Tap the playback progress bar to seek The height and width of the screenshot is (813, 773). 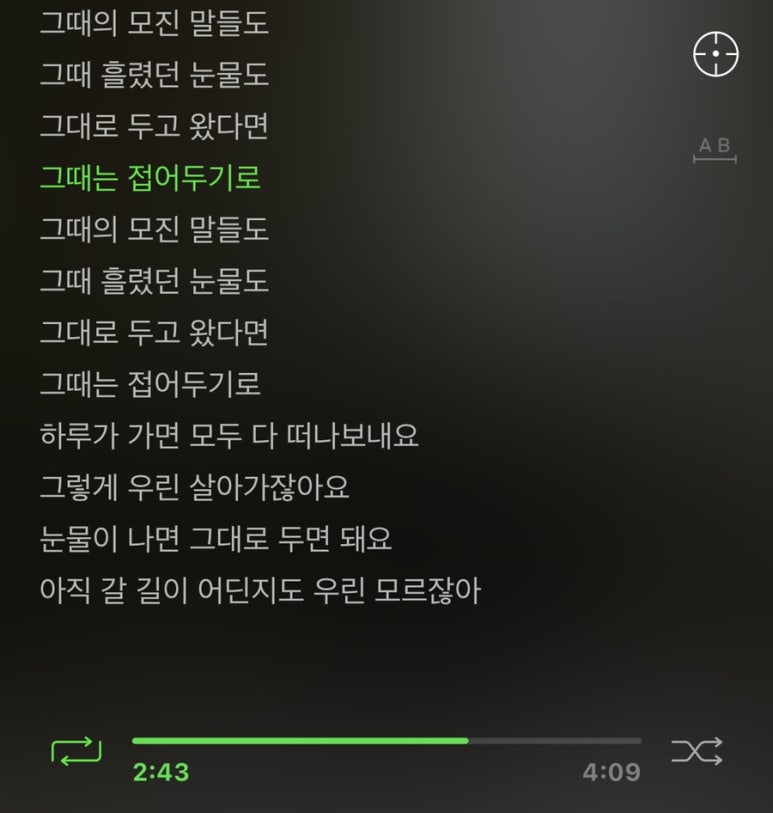coord(386,741)
